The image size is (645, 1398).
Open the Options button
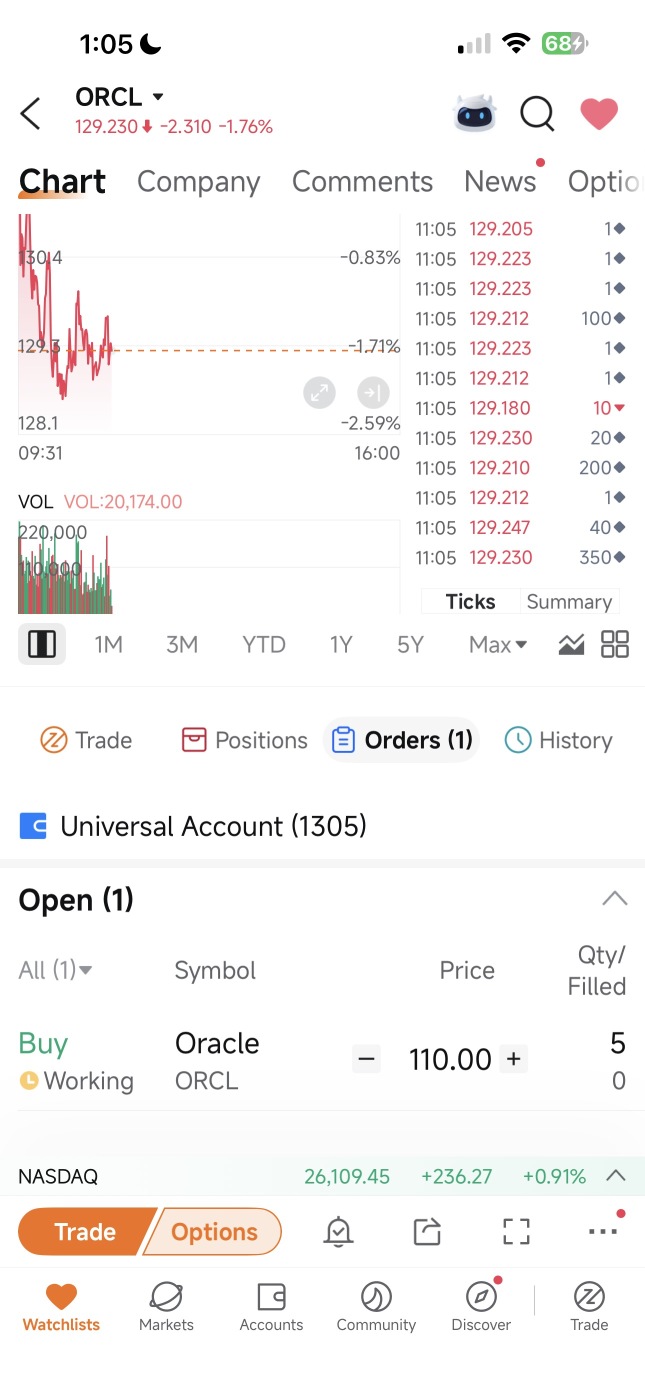[x=214, y=1232]
